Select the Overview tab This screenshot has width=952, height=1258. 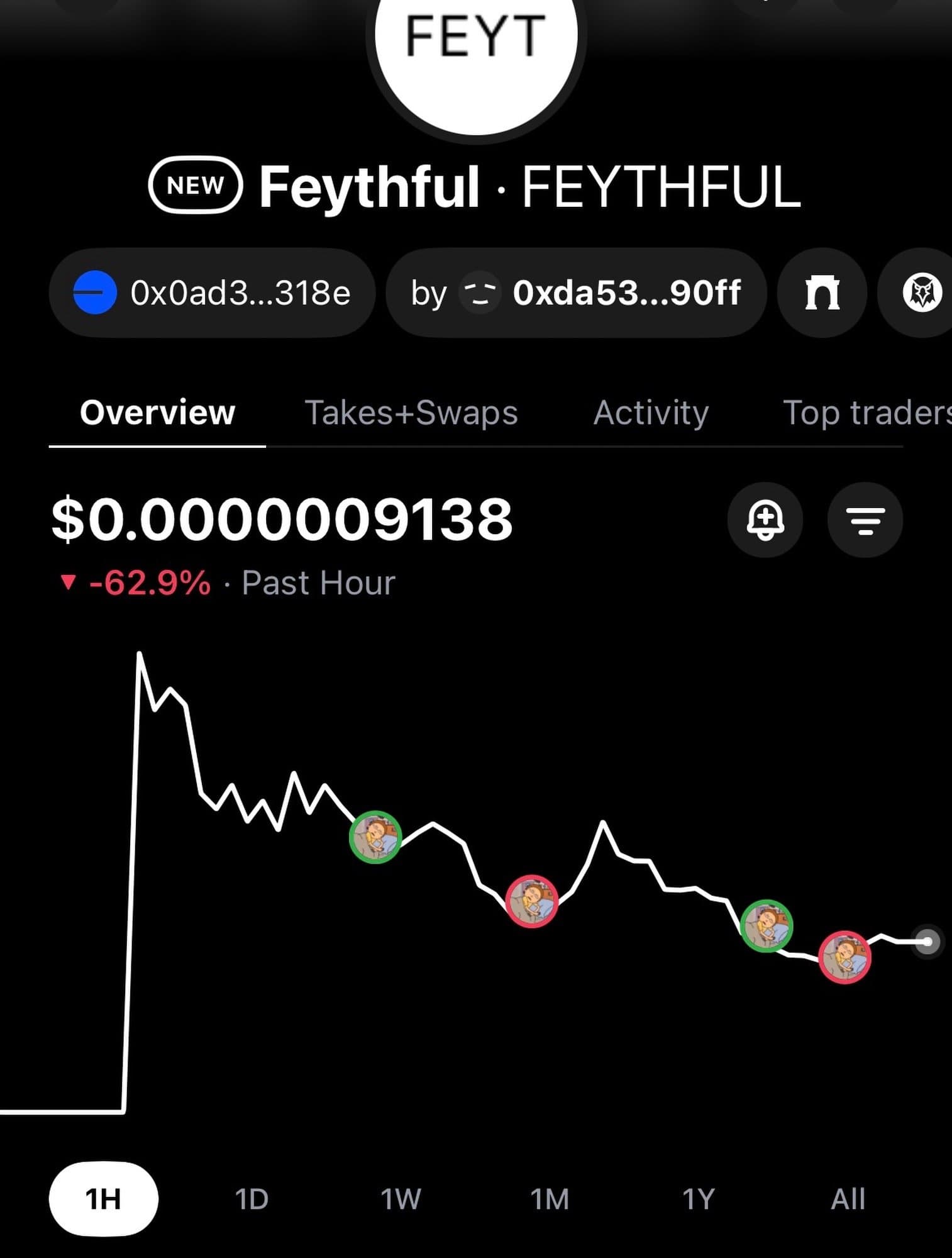pos(157,413)
